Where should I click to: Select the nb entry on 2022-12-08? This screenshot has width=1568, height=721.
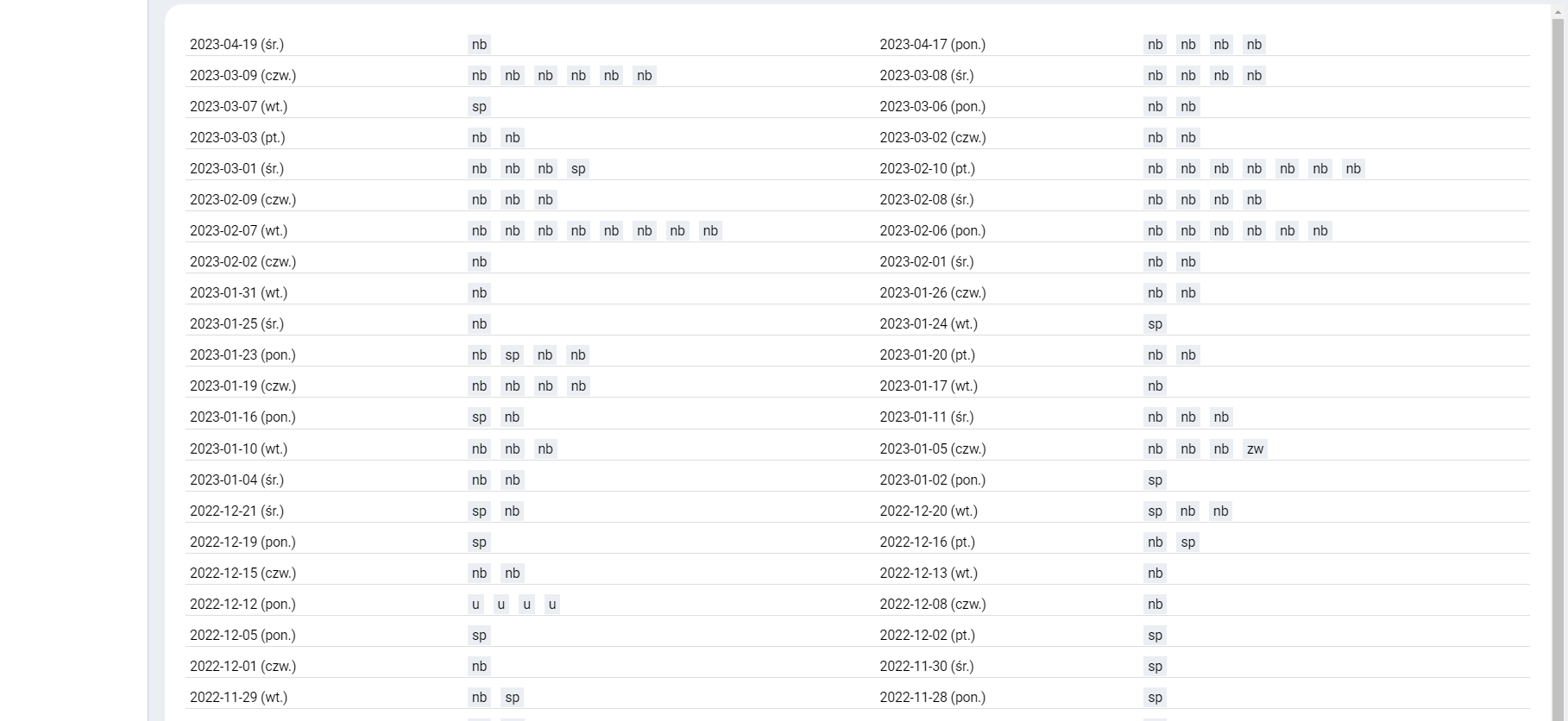pyautogui.click(x=1155, y=604)
